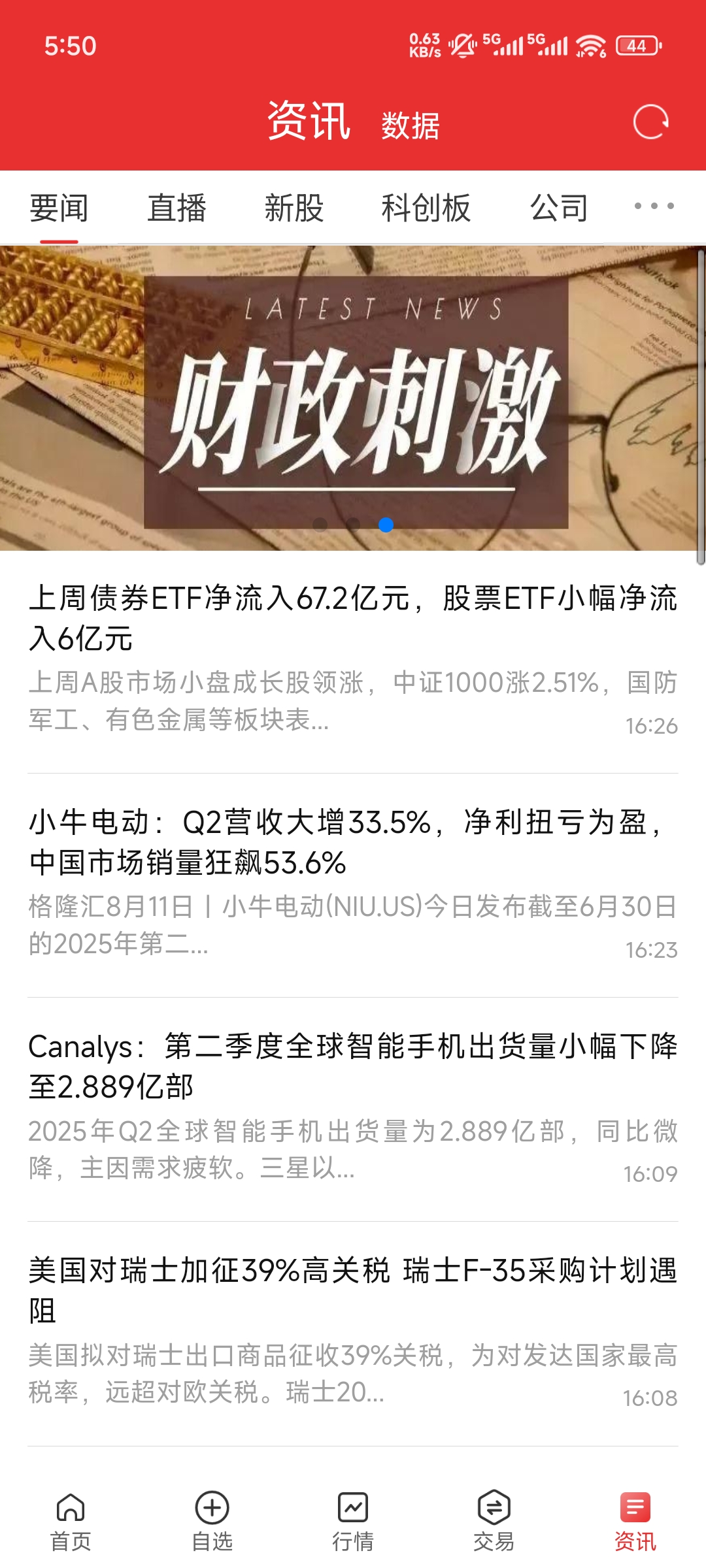Open the 财政刺激 banner
Viewport: 706px width, 1568px height.
point(353,399)
